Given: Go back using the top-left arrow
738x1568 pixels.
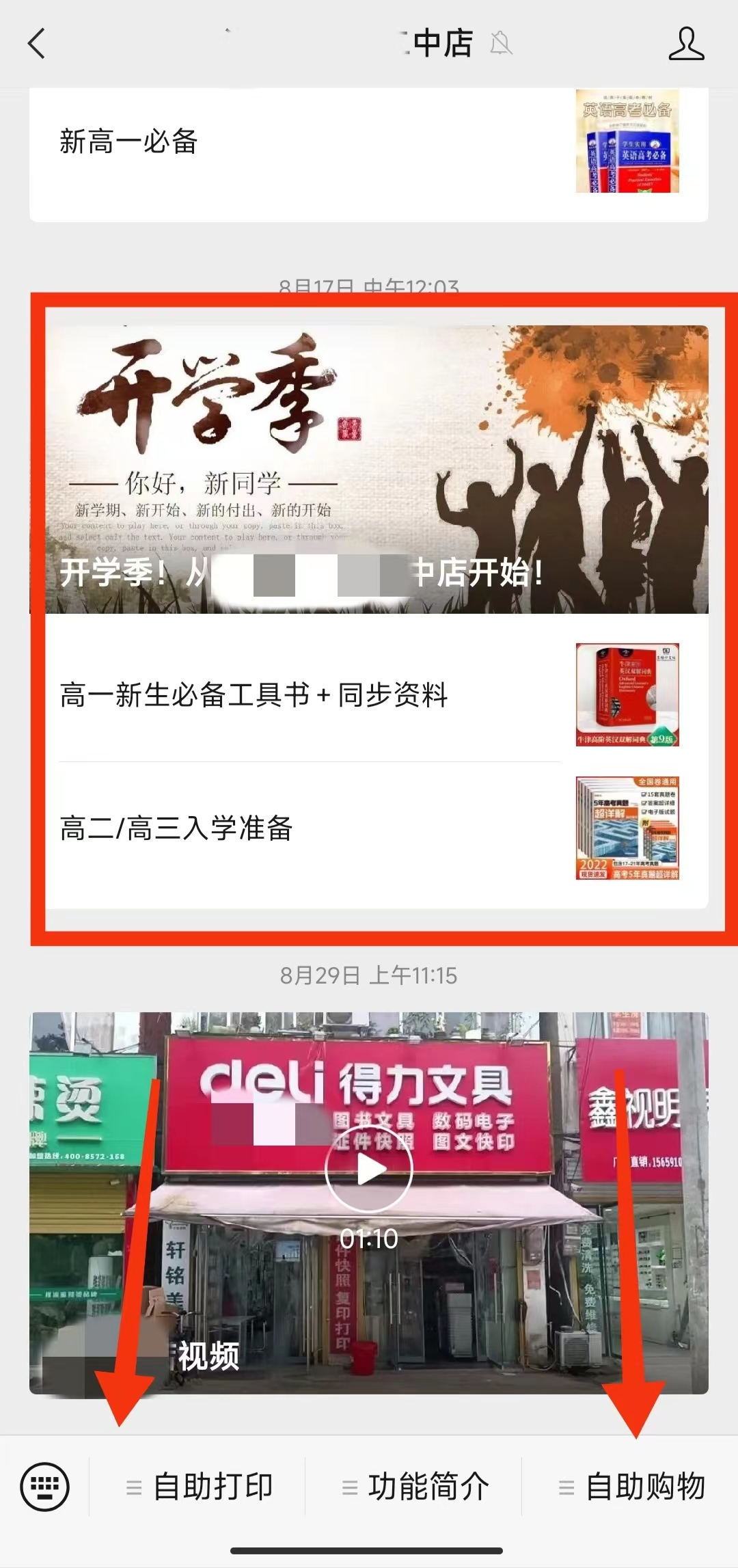Looking at the screenshot, I should coord(37,44).
